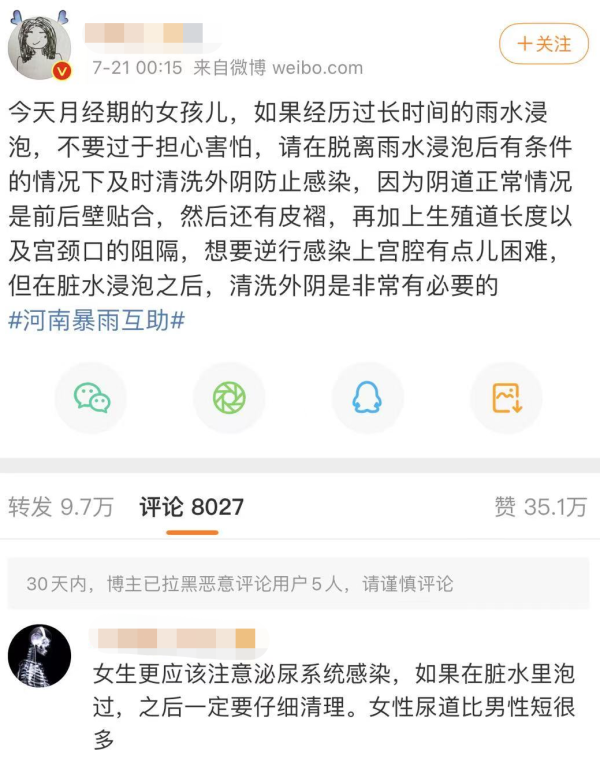
Task: Share post to WeChat
Action: 91,398
